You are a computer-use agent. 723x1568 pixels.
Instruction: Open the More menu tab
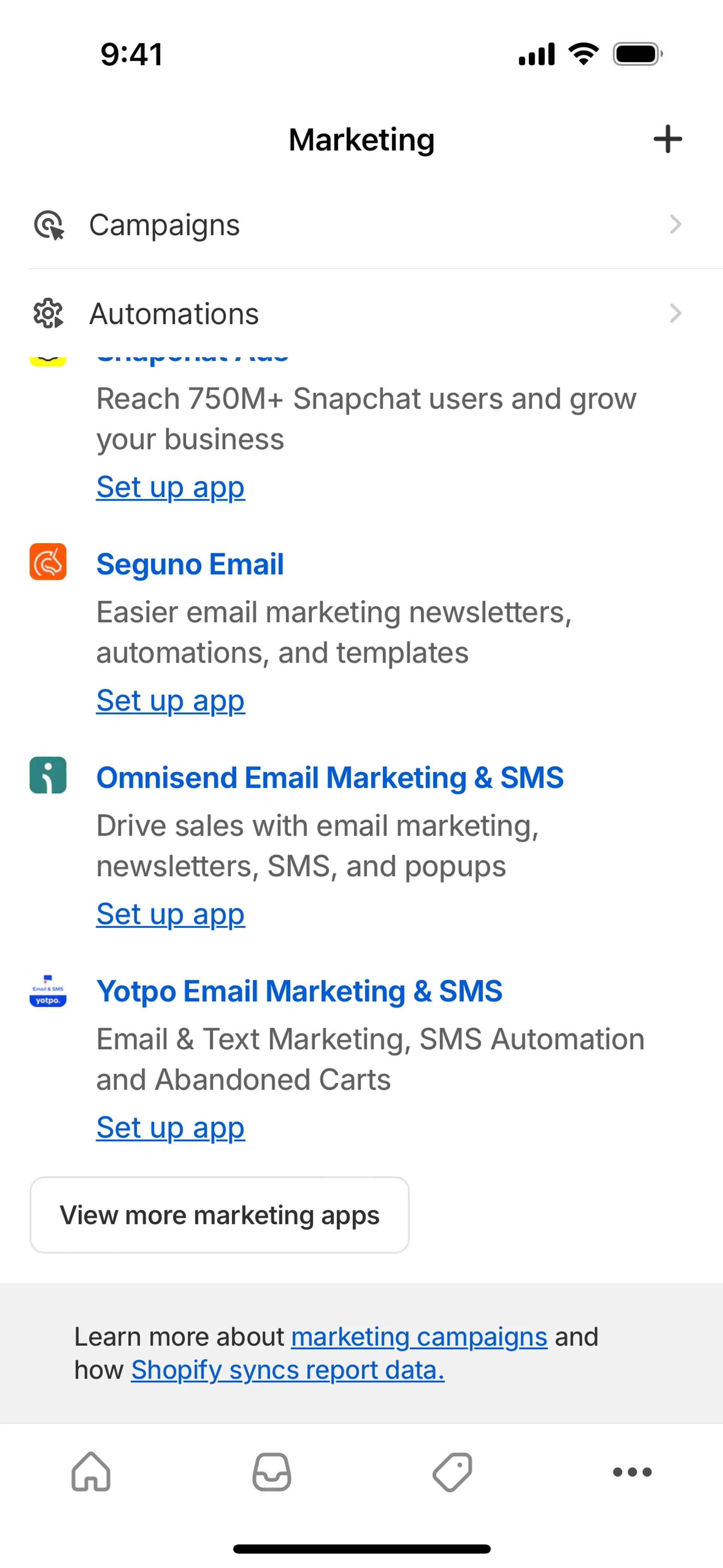[632, 1472]
